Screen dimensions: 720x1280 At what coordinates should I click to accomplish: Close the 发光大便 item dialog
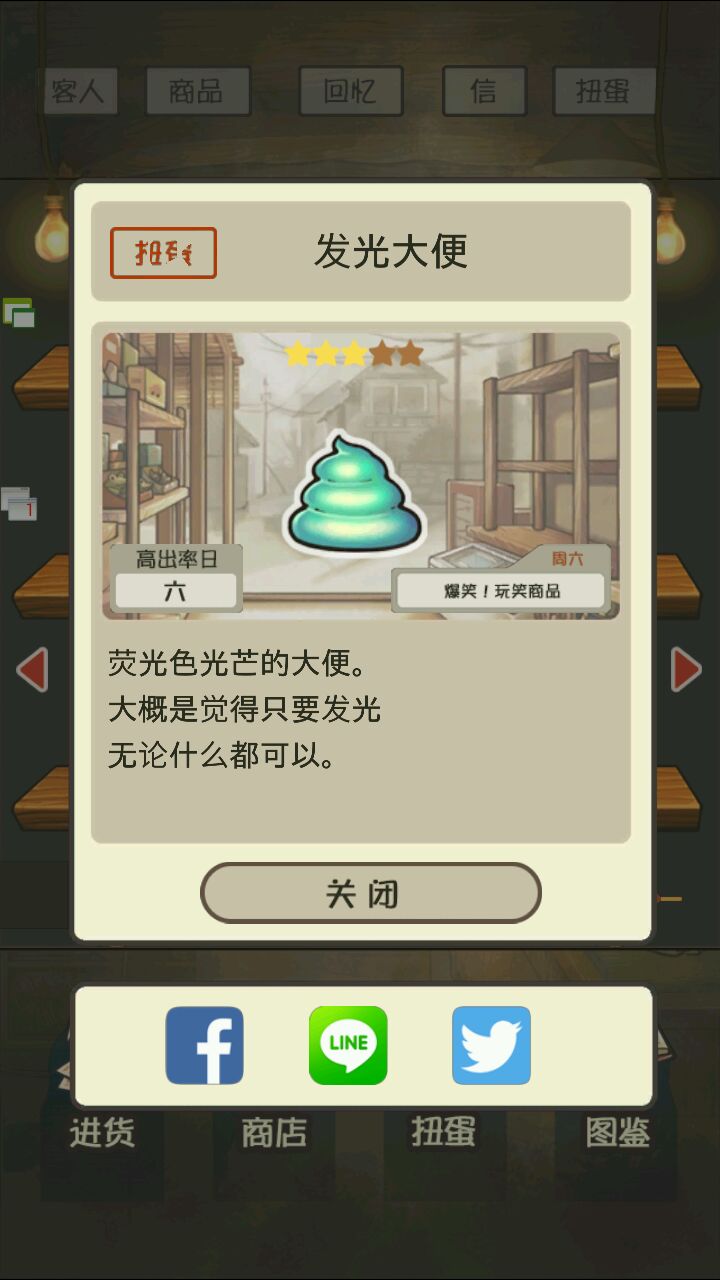point(370,893)
